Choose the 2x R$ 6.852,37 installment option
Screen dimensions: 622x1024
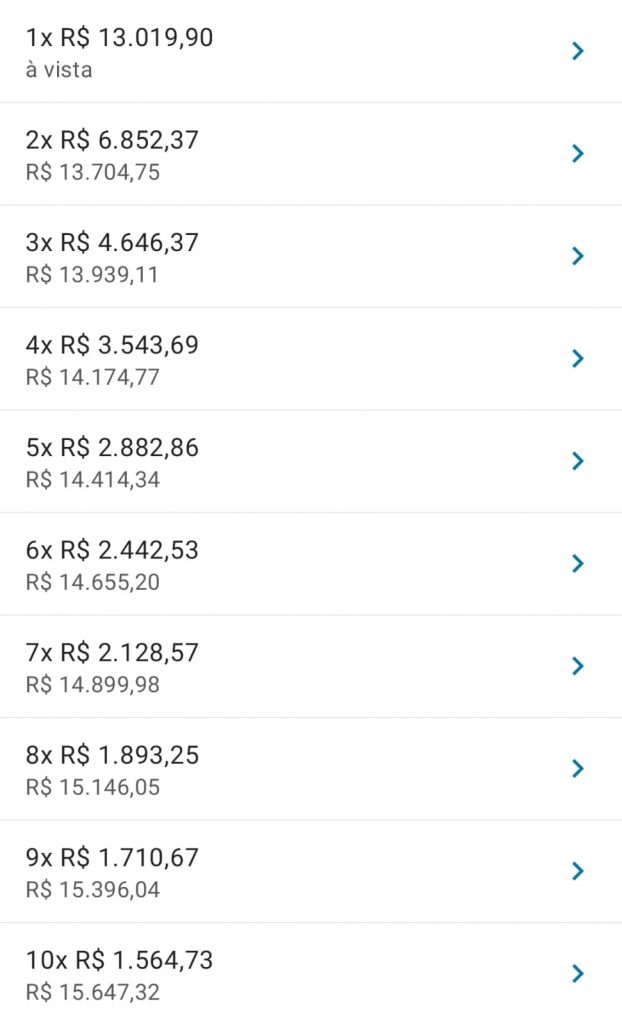[311, 153]
